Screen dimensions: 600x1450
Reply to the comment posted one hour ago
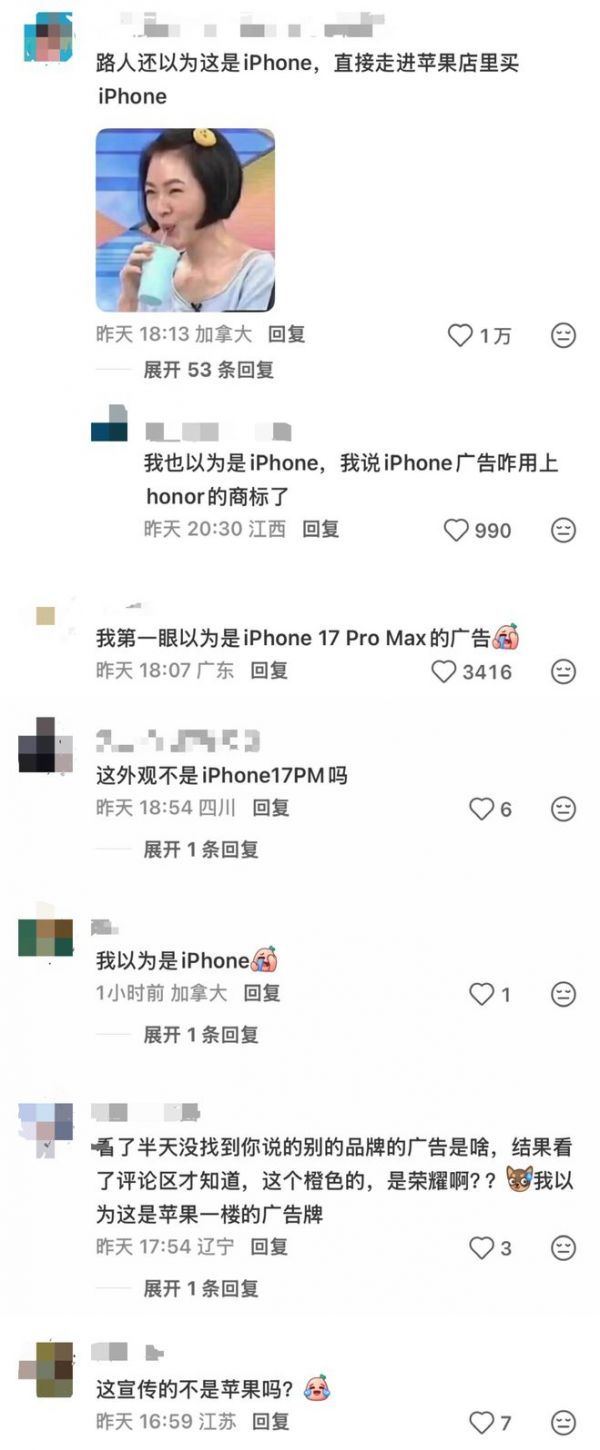[262, 993]
